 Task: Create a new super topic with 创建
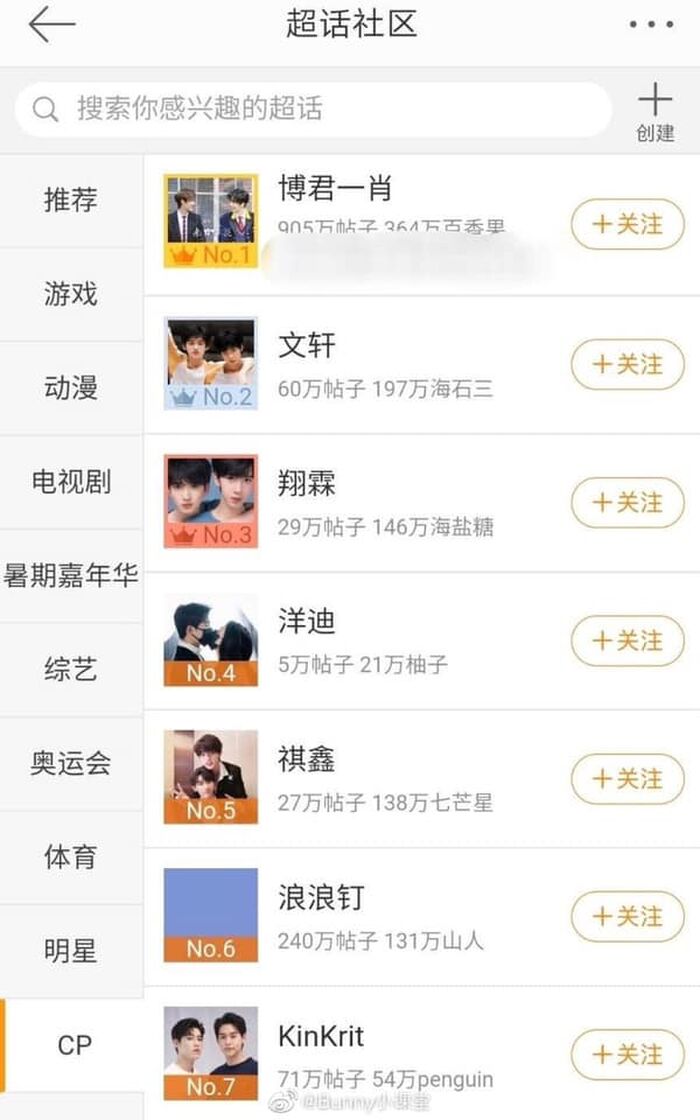[x=655, y=112]
